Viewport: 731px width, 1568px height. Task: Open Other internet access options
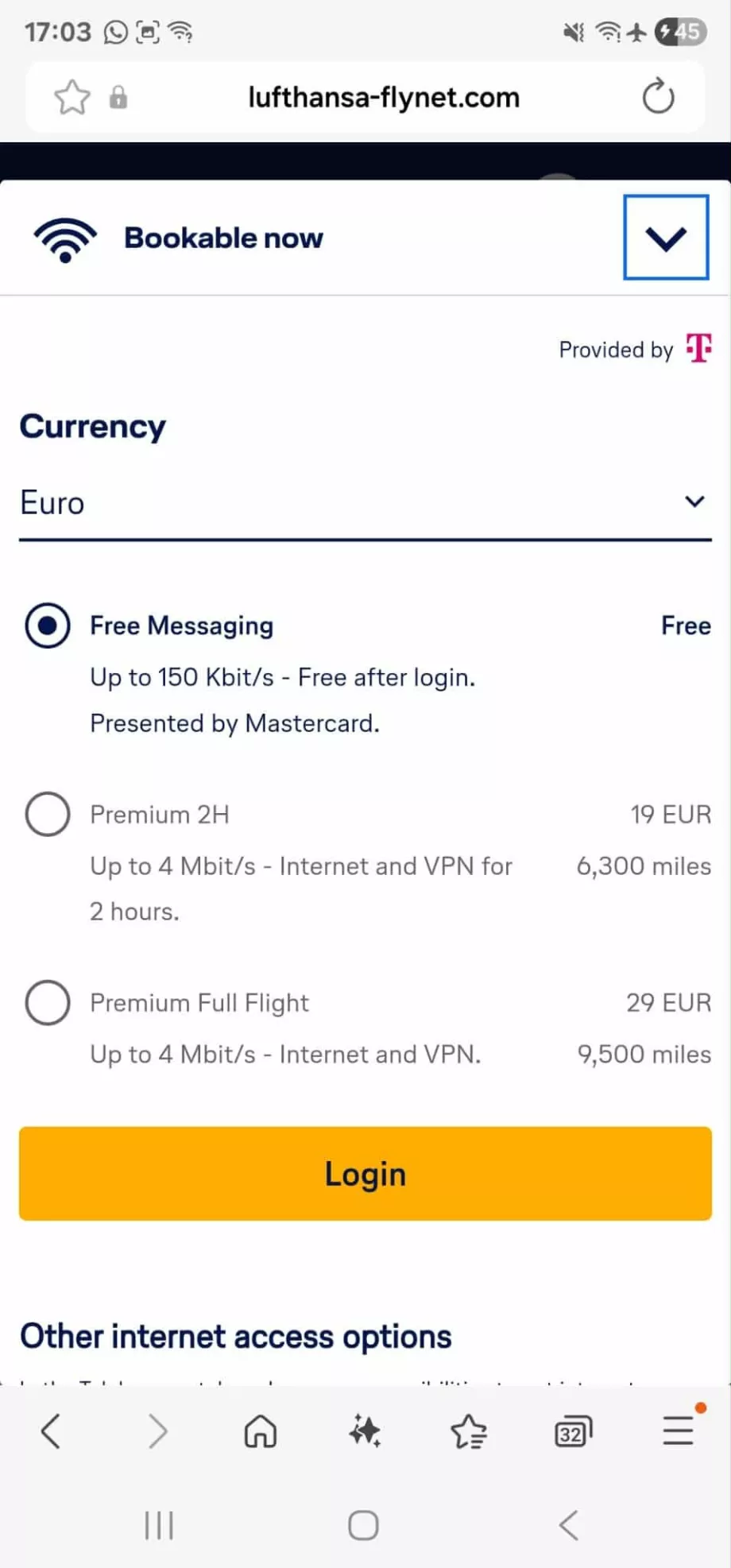[x=235, y=1336]
